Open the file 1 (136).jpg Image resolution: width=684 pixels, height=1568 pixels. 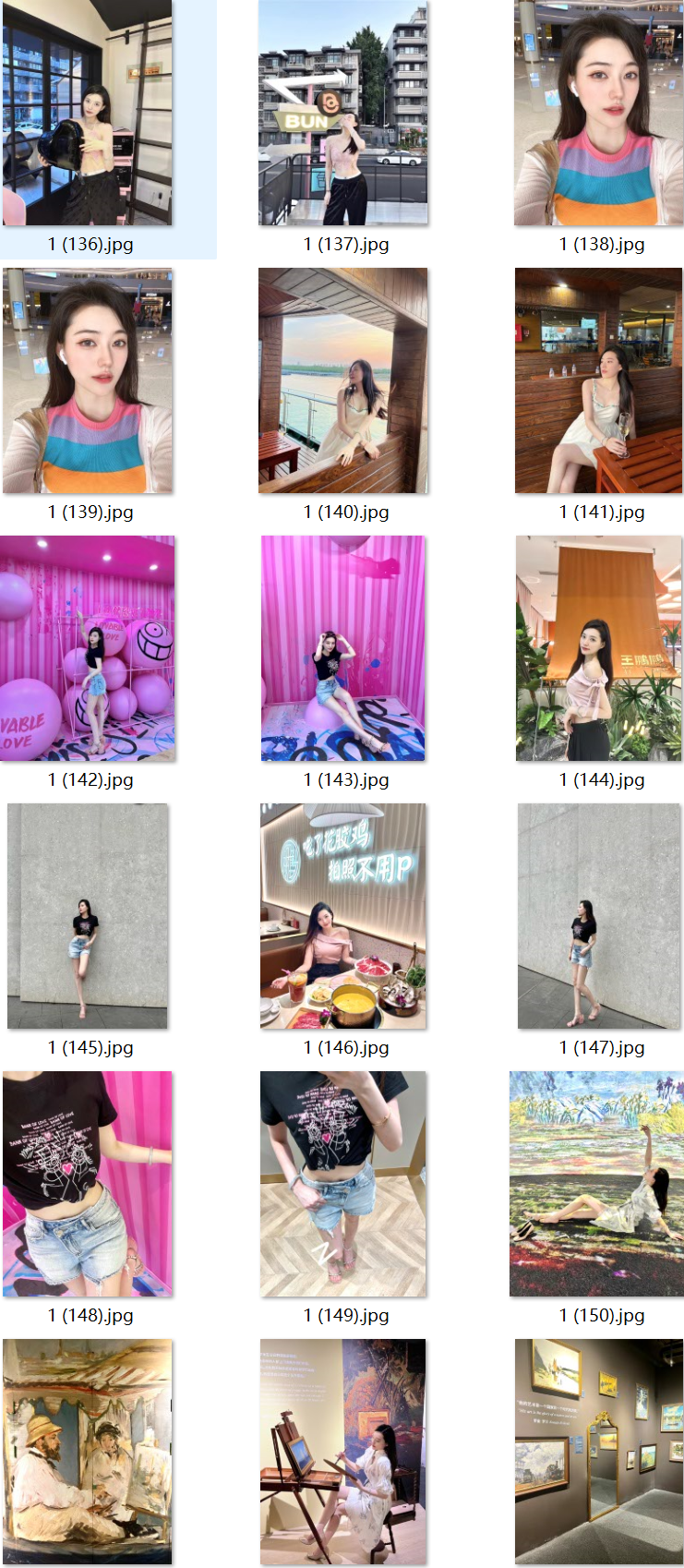88,114
